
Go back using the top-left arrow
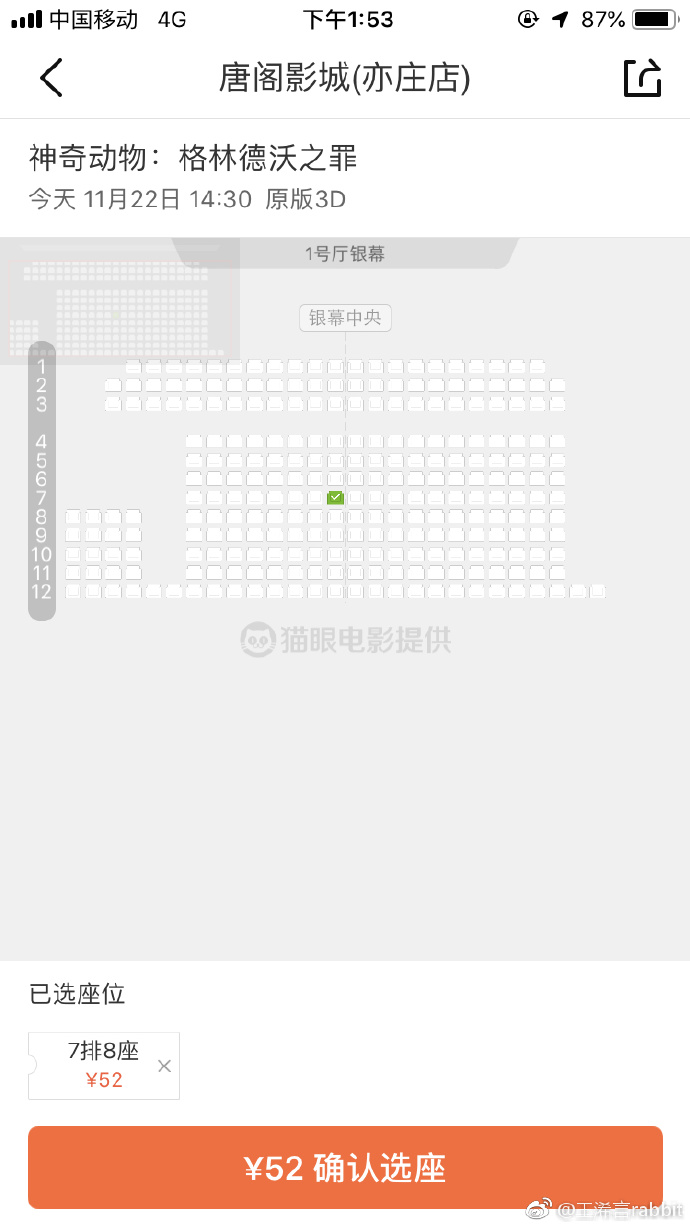[x=51, y=78]
